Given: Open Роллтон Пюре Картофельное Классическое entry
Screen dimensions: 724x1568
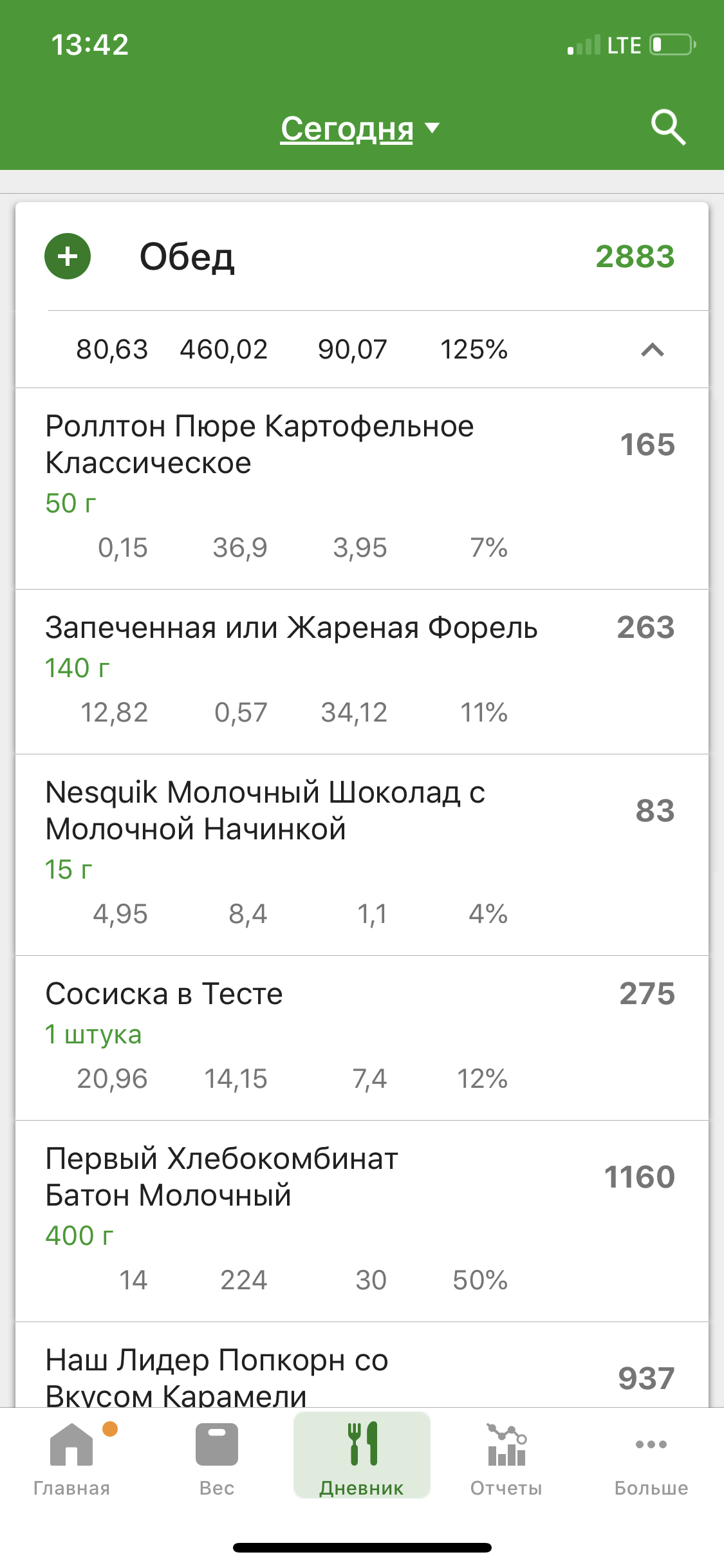Looking at the screenshot, I should (x=362, y=489).
